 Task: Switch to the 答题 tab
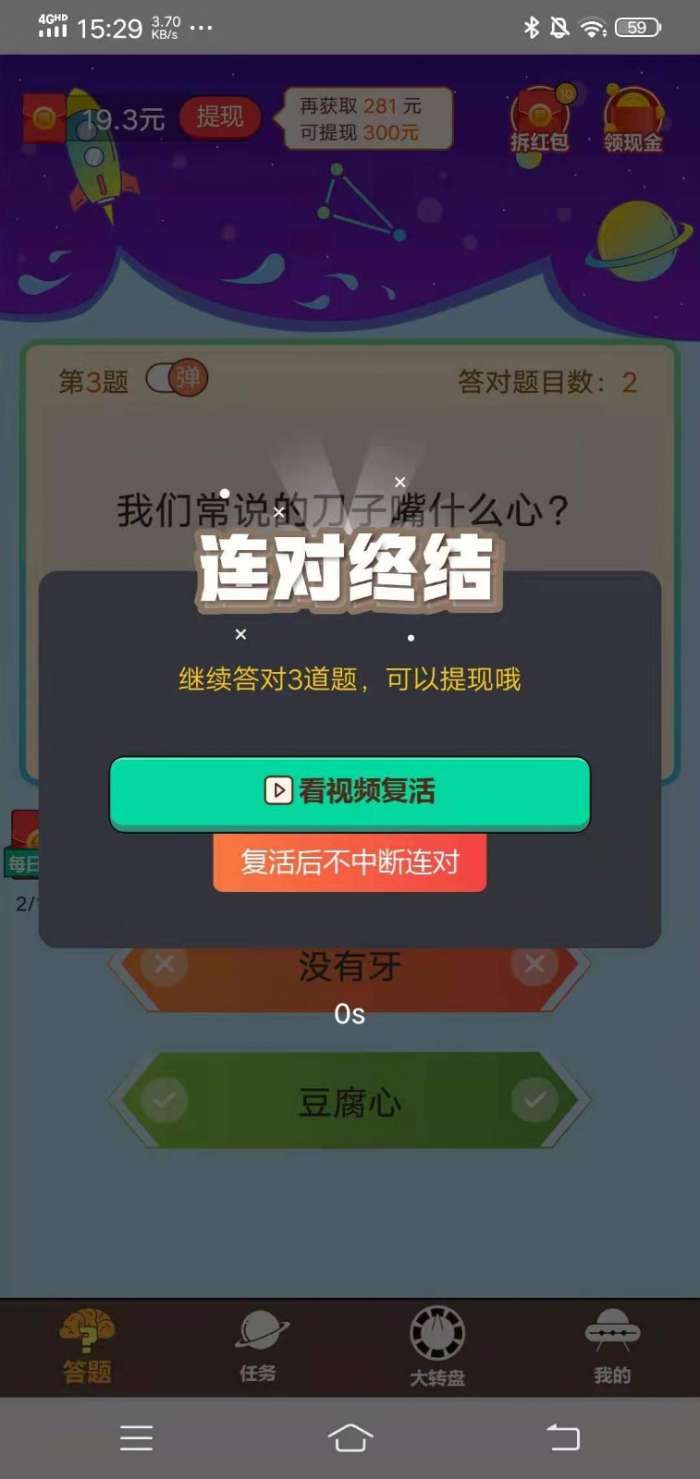click(x=87, y=1348)
